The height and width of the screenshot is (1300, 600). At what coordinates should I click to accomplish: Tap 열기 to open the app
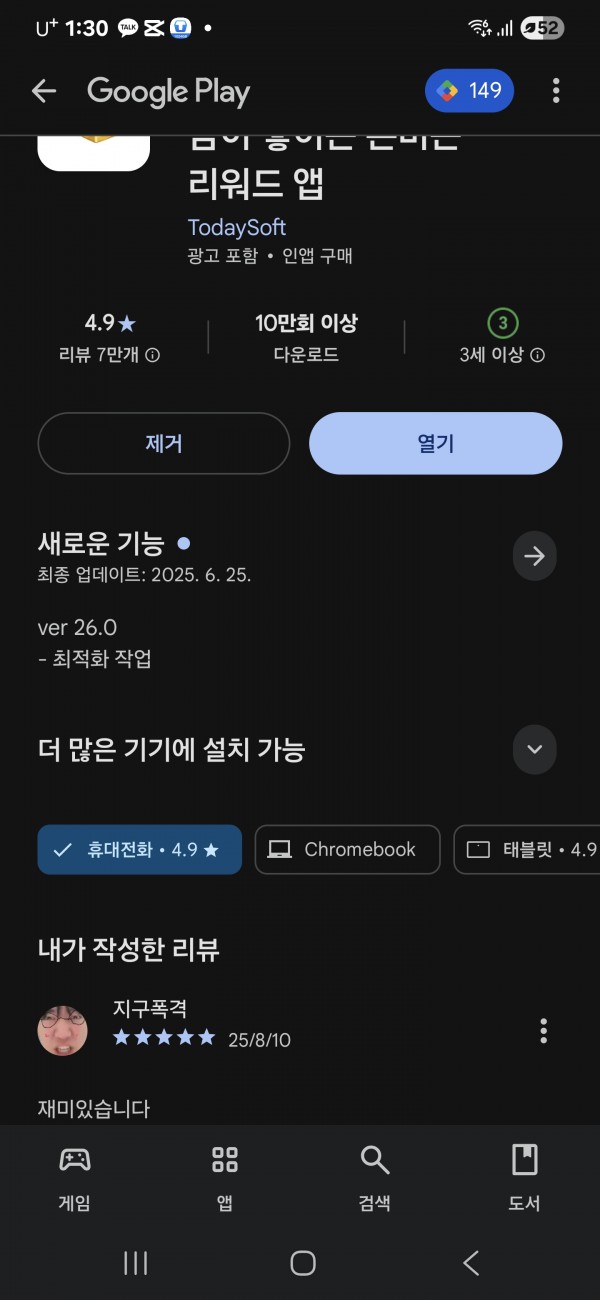(x=436, y=443)
